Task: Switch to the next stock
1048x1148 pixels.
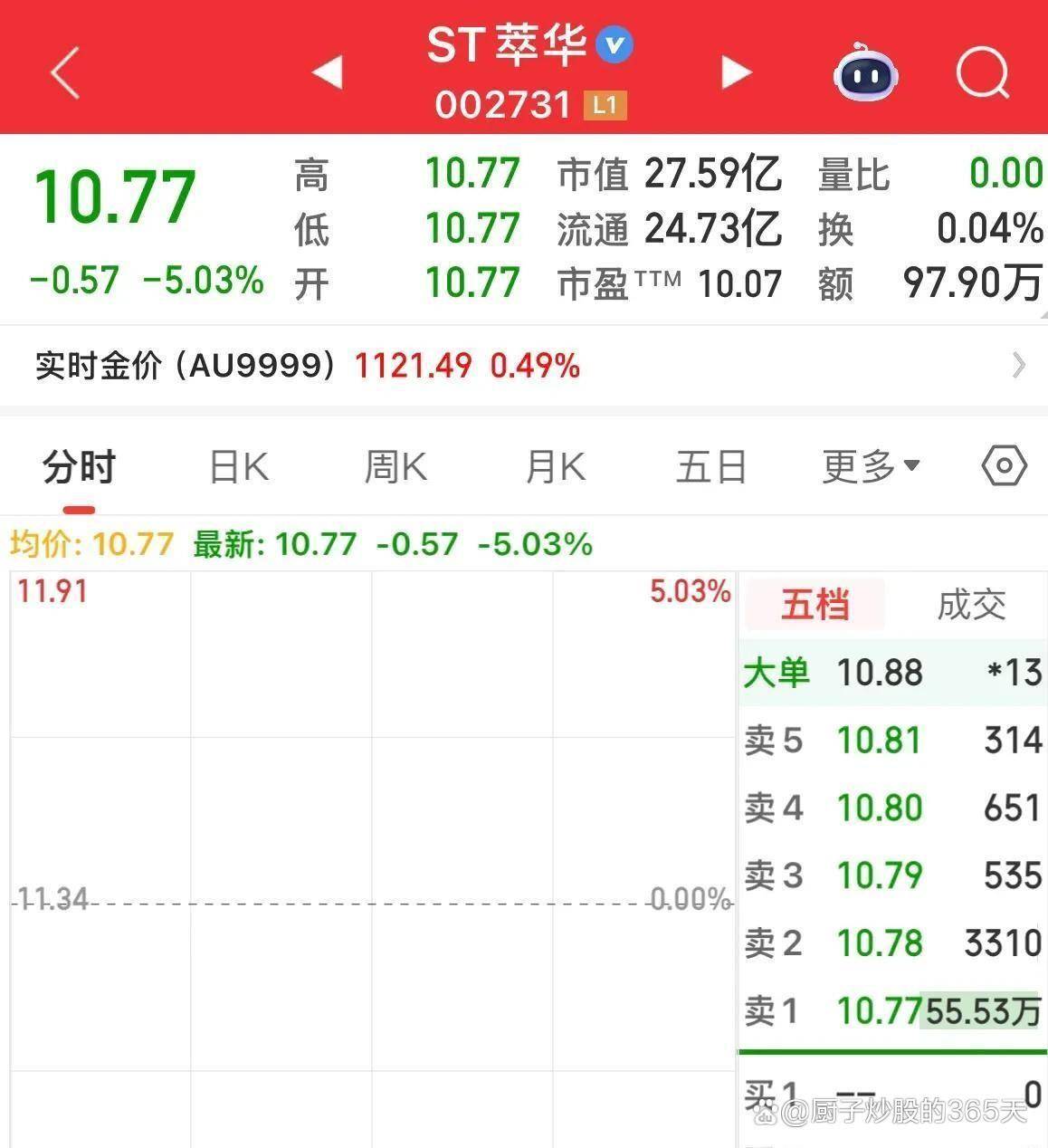Action: pyautogui.click(x=736, y=72)
